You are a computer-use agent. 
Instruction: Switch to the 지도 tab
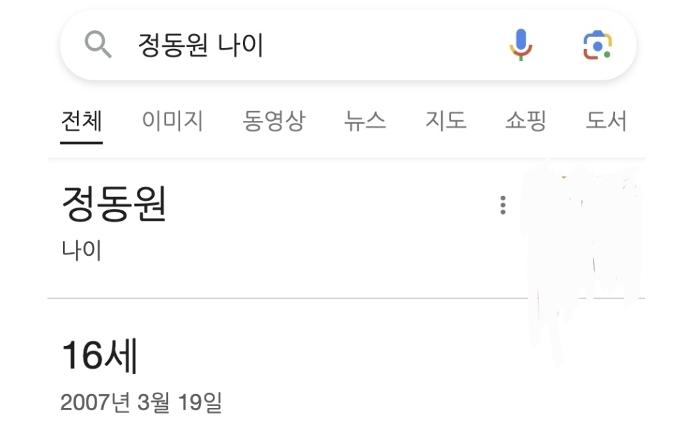[445, 121]
